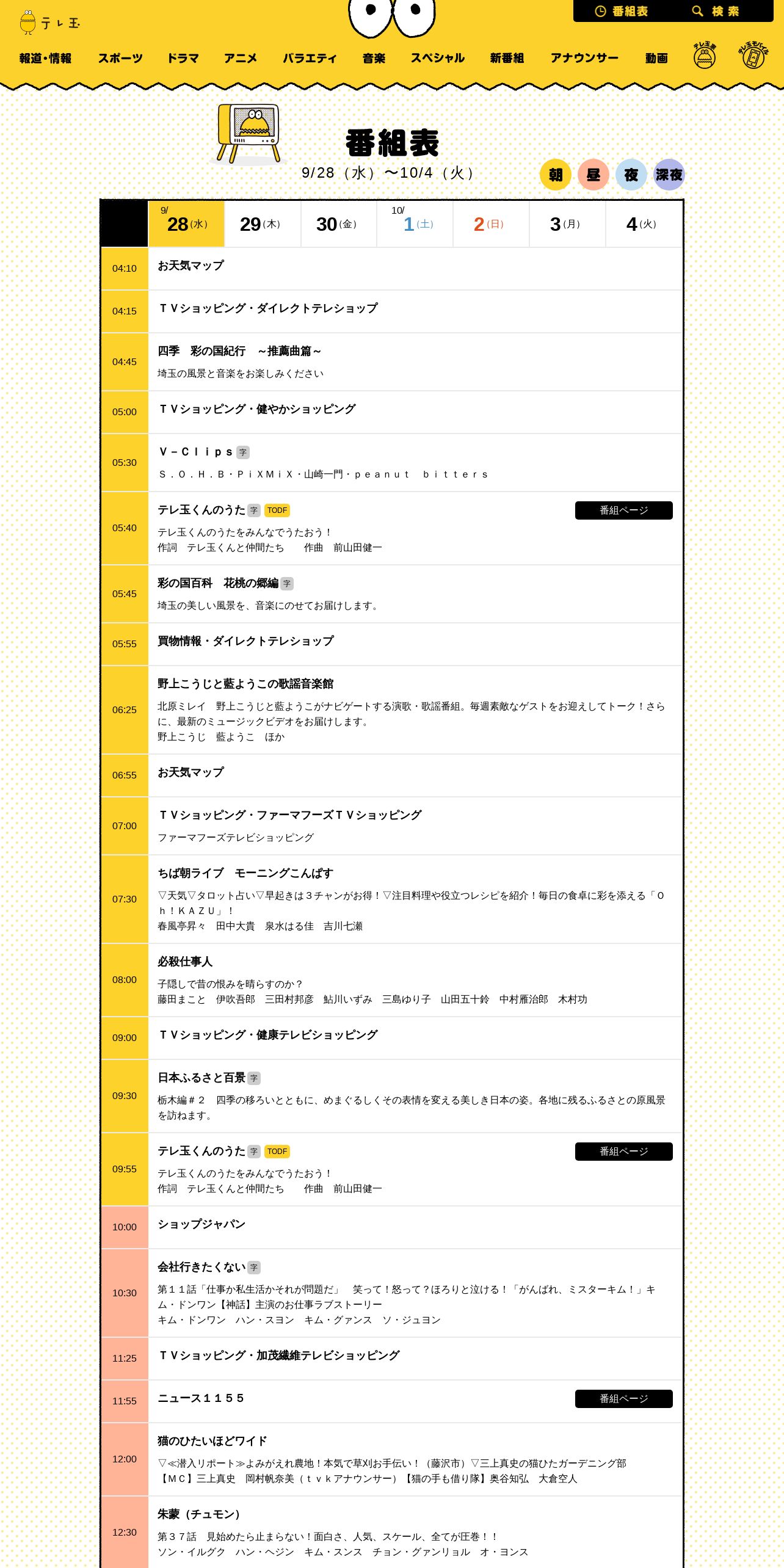Open 番組ページ for ニュース1155

(624, 1398)
